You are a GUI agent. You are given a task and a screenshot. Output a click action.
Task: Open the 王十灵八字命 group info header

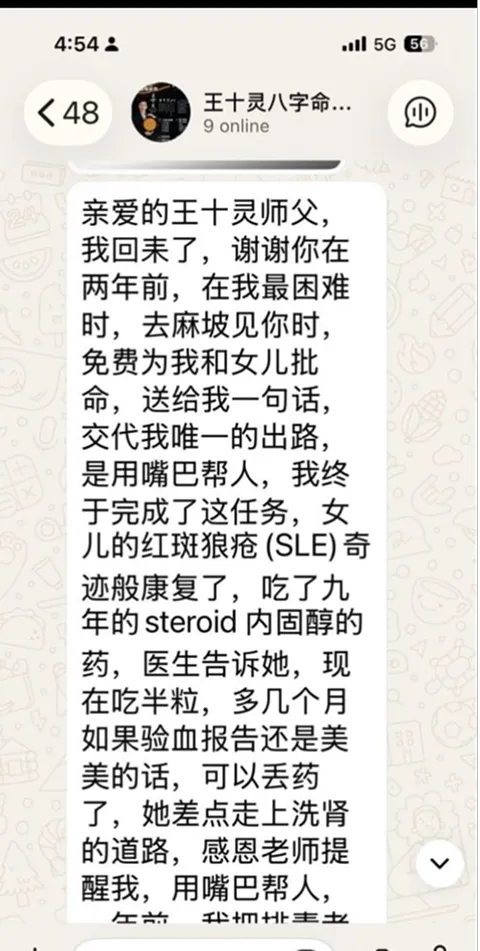(277, 113)
